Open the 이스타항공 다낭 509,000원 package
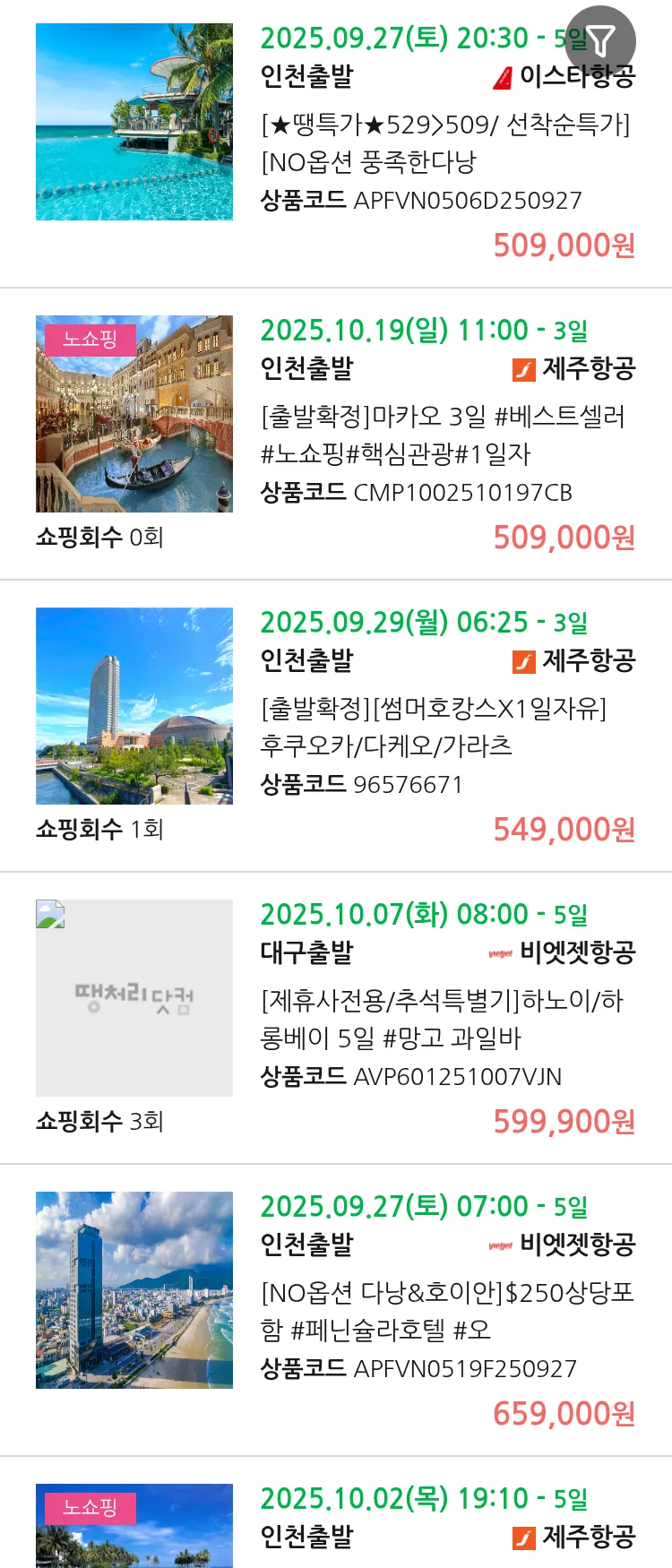672x1568 pixels. (x=445, y=142)
